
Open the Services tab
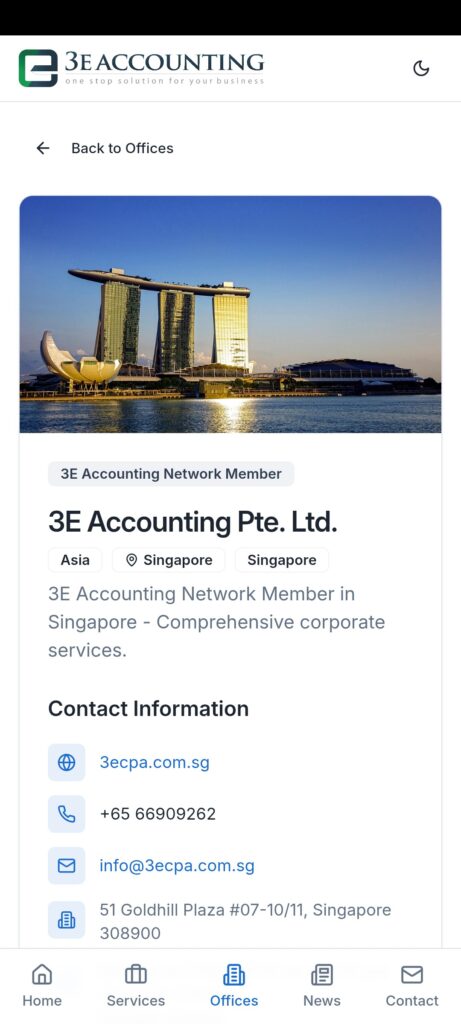click(136, 985)
